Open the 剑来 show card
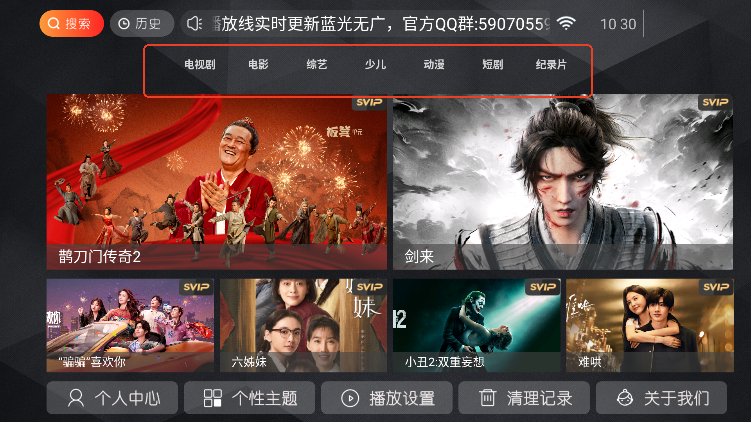This screenshot has height=422, width=751. [x=562, y=182]
